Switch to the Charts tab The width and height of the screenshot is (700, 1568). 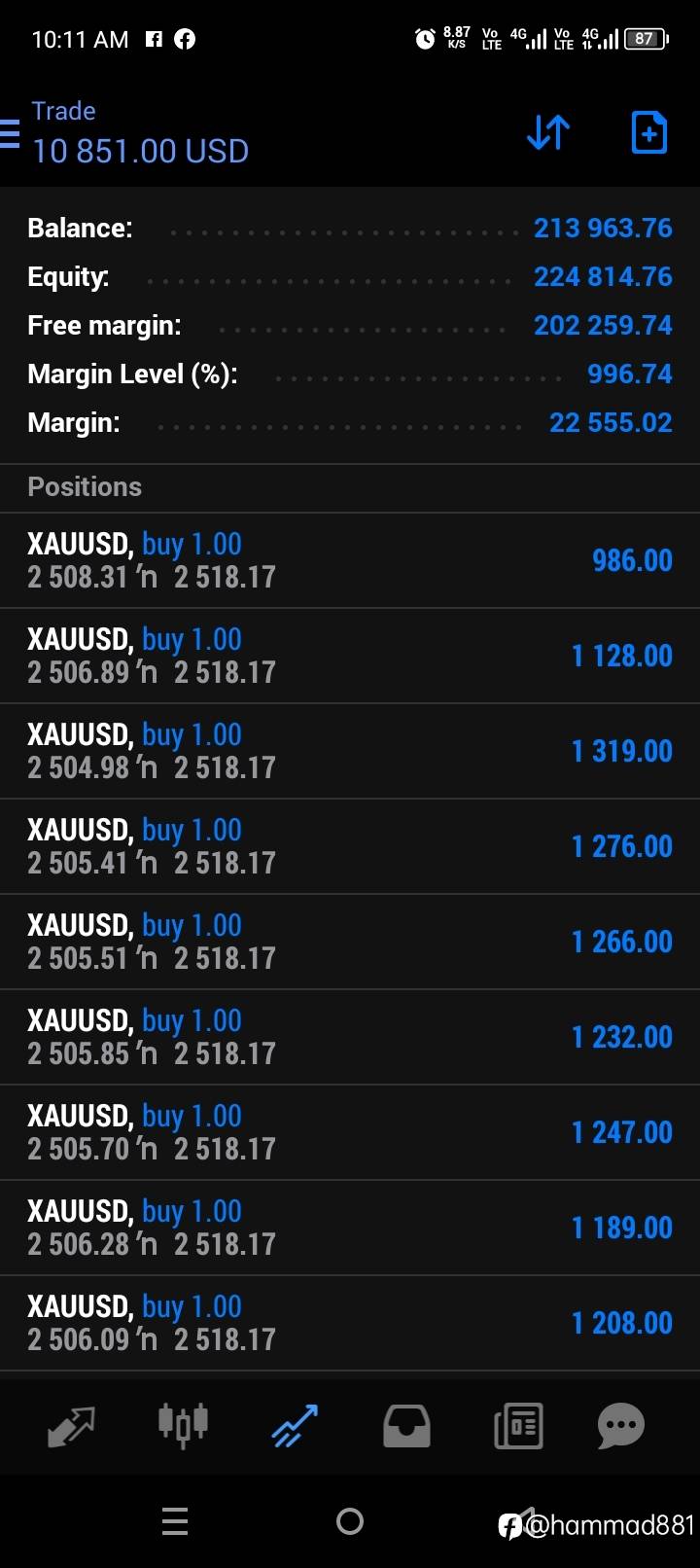coord(183,1426)
